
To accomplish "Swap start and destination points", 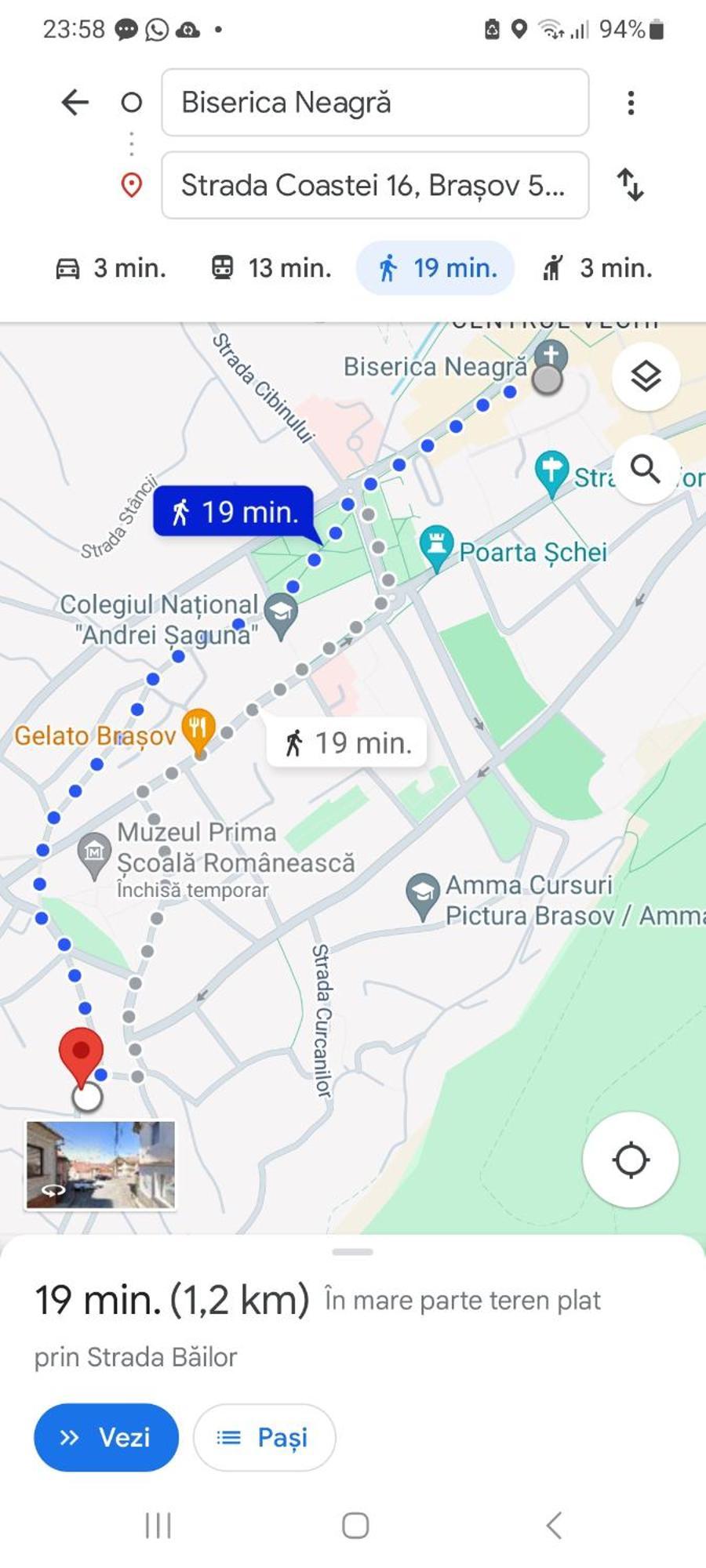I will pos(630,185).
